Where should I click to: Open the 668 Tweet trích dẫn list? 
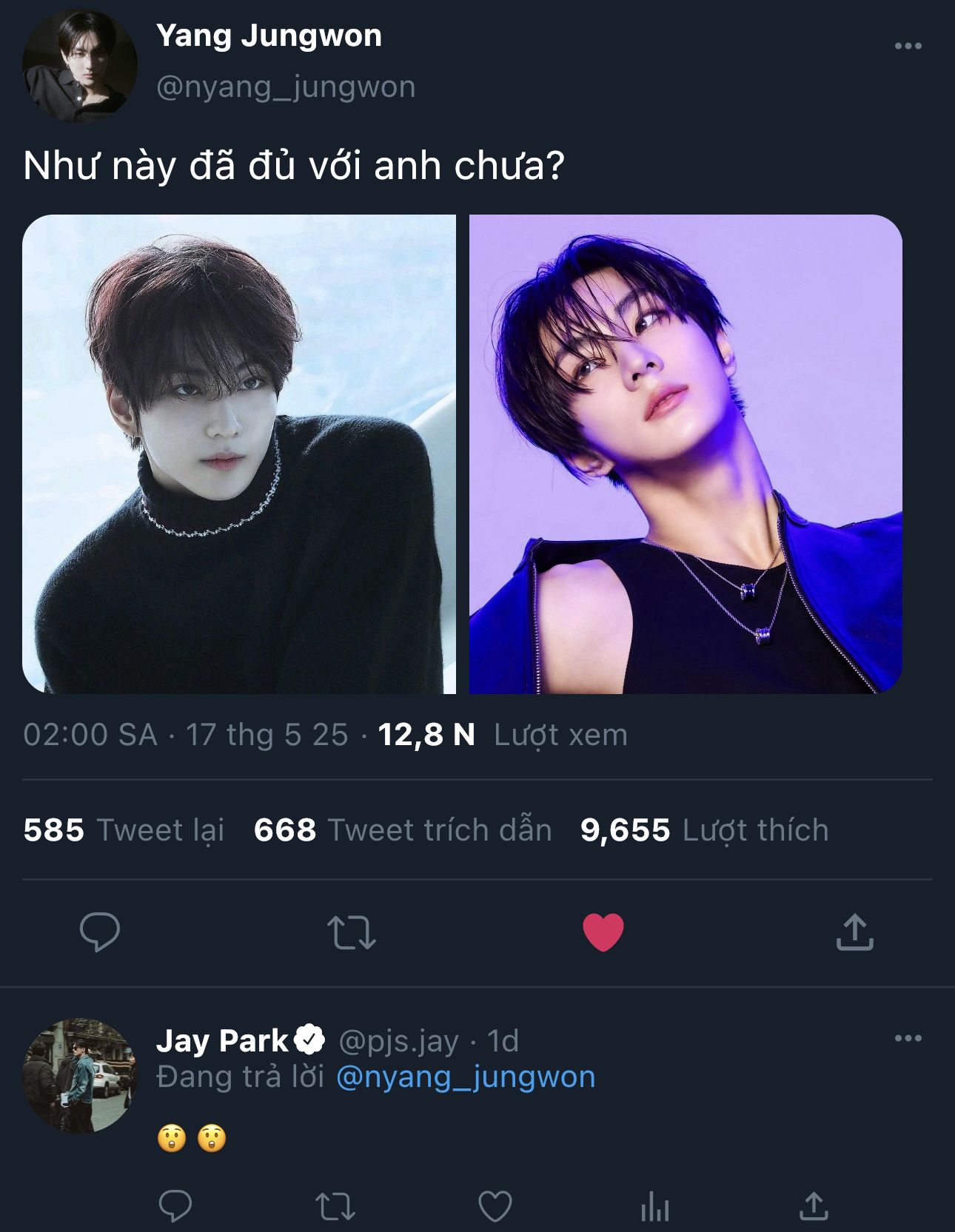(403, 830)
